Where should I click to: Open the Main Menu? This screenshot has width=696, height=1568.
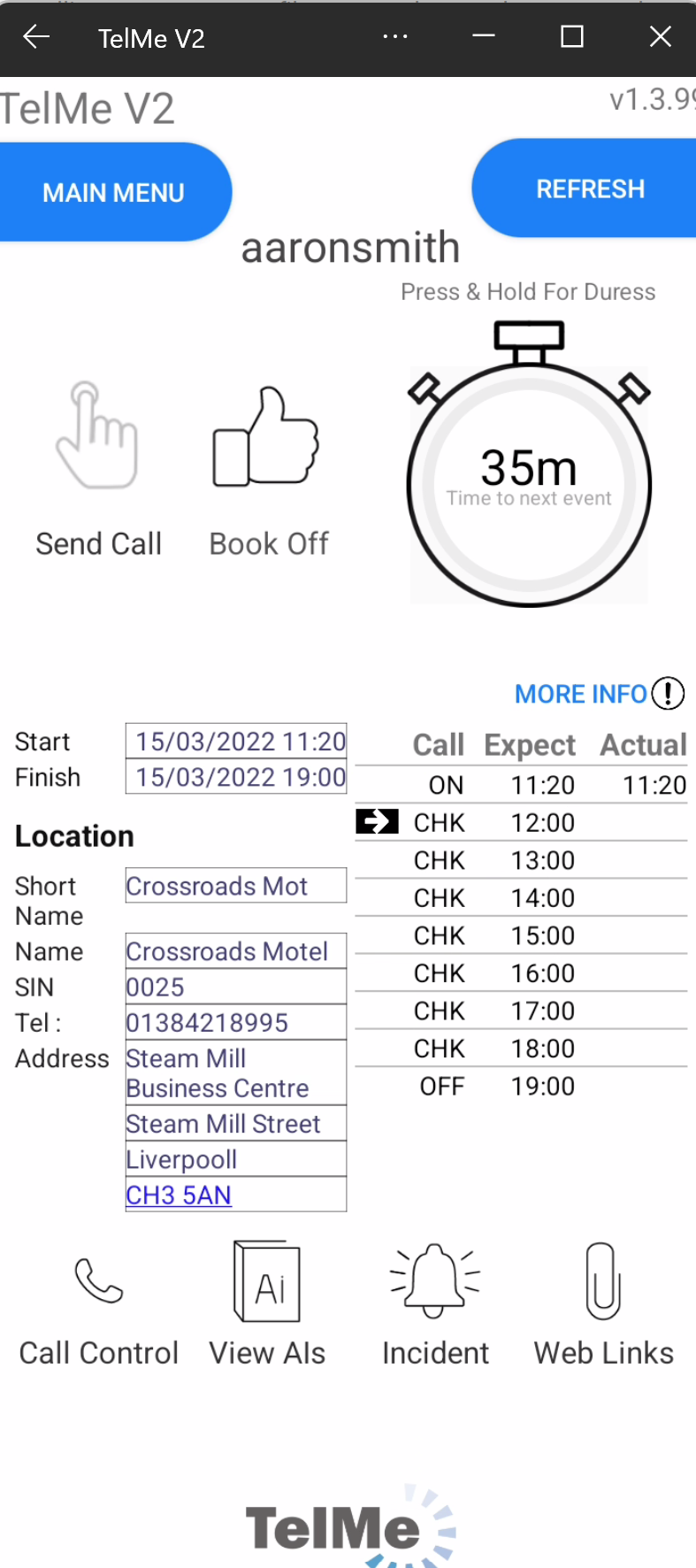[x=113, y=192]
